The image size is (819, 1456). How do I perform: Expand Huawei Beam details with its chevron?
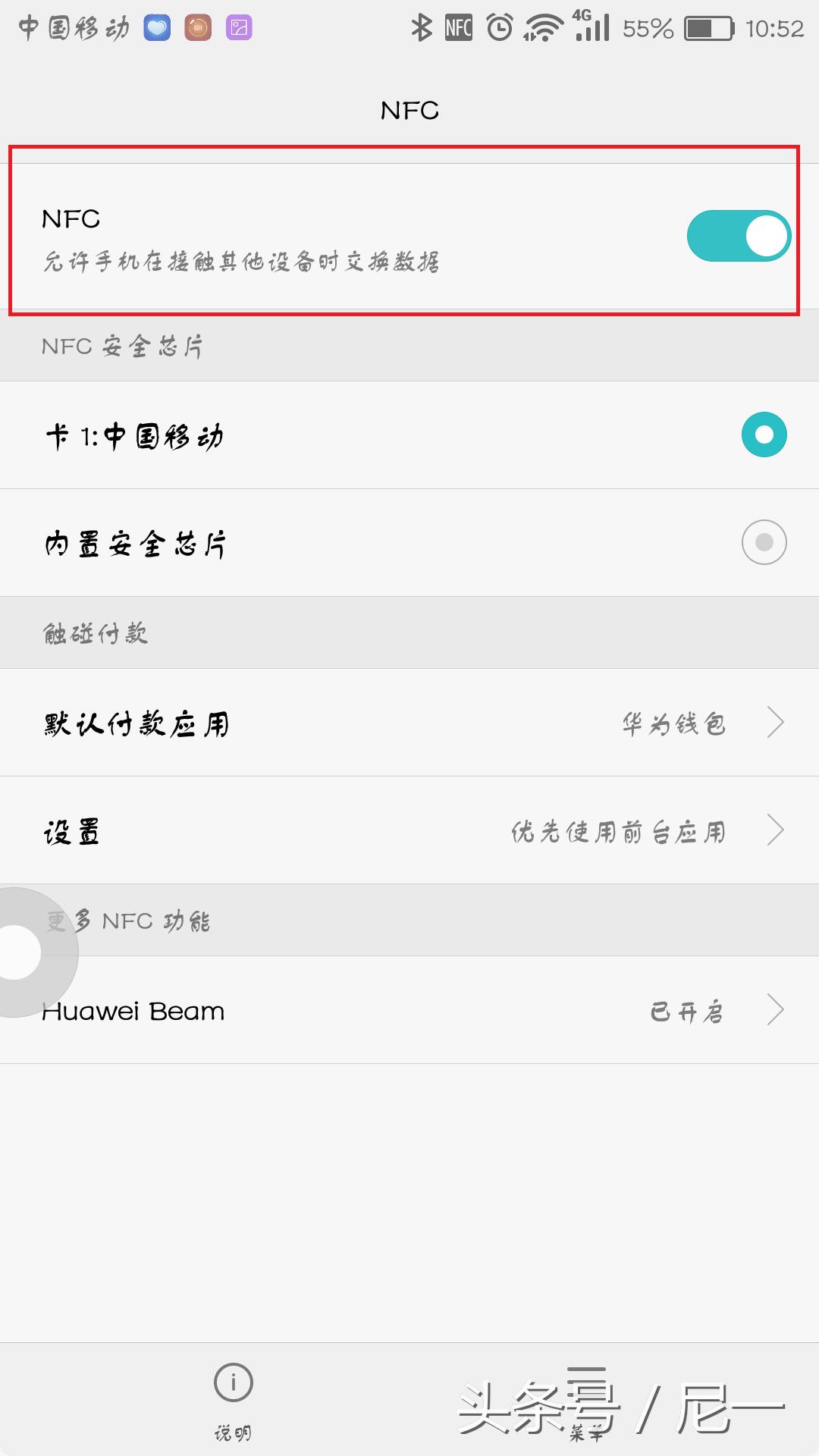pos(776,1010)
